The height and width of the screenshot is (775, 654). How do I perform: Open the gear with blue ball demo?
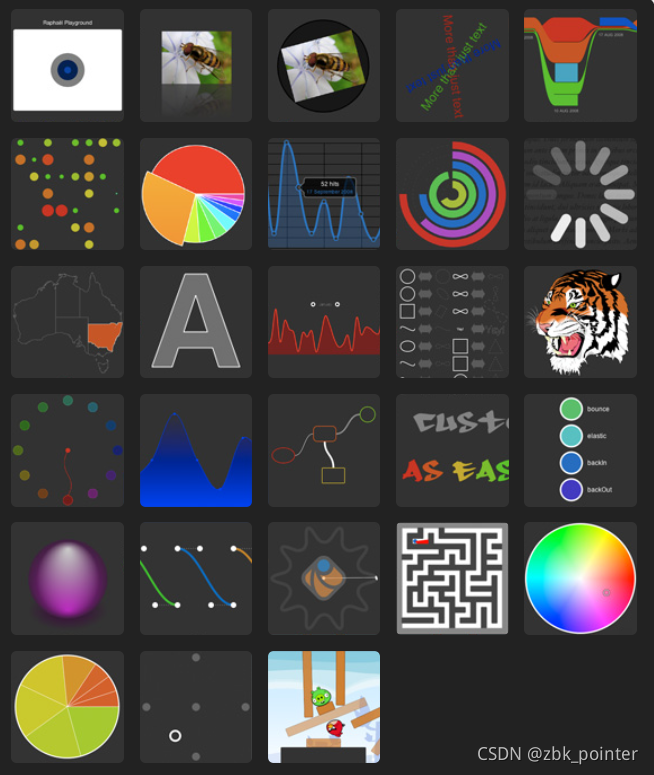324,578
